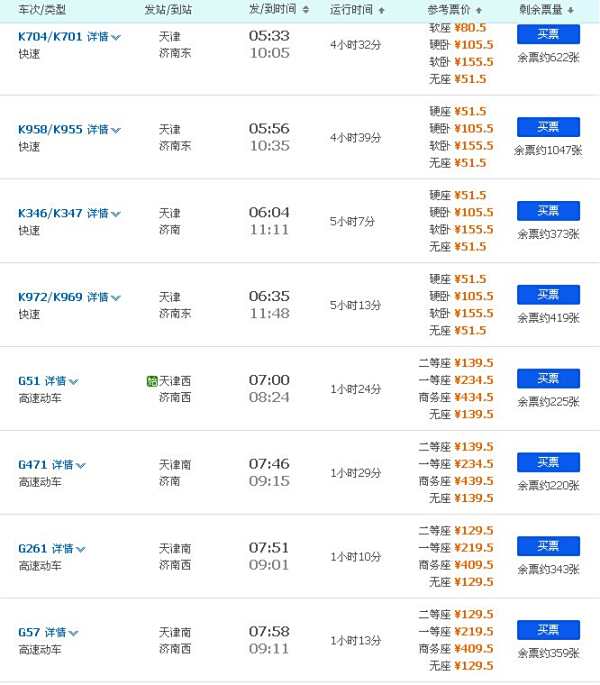Expand 详情 for train K704/K701
The height and width of the screenshot is (685, 600).
click(103, 37)
